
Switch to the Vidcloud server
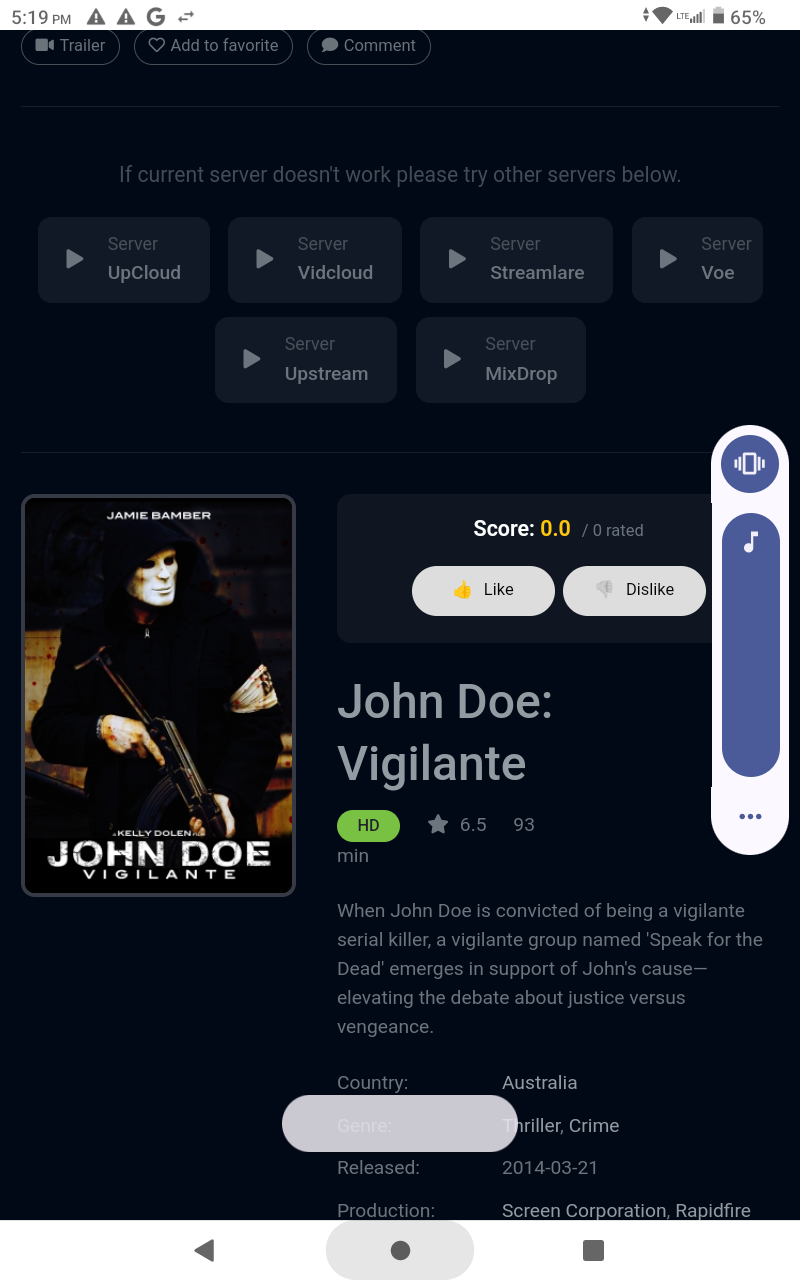pyautogui.click(x=315, y=260)
